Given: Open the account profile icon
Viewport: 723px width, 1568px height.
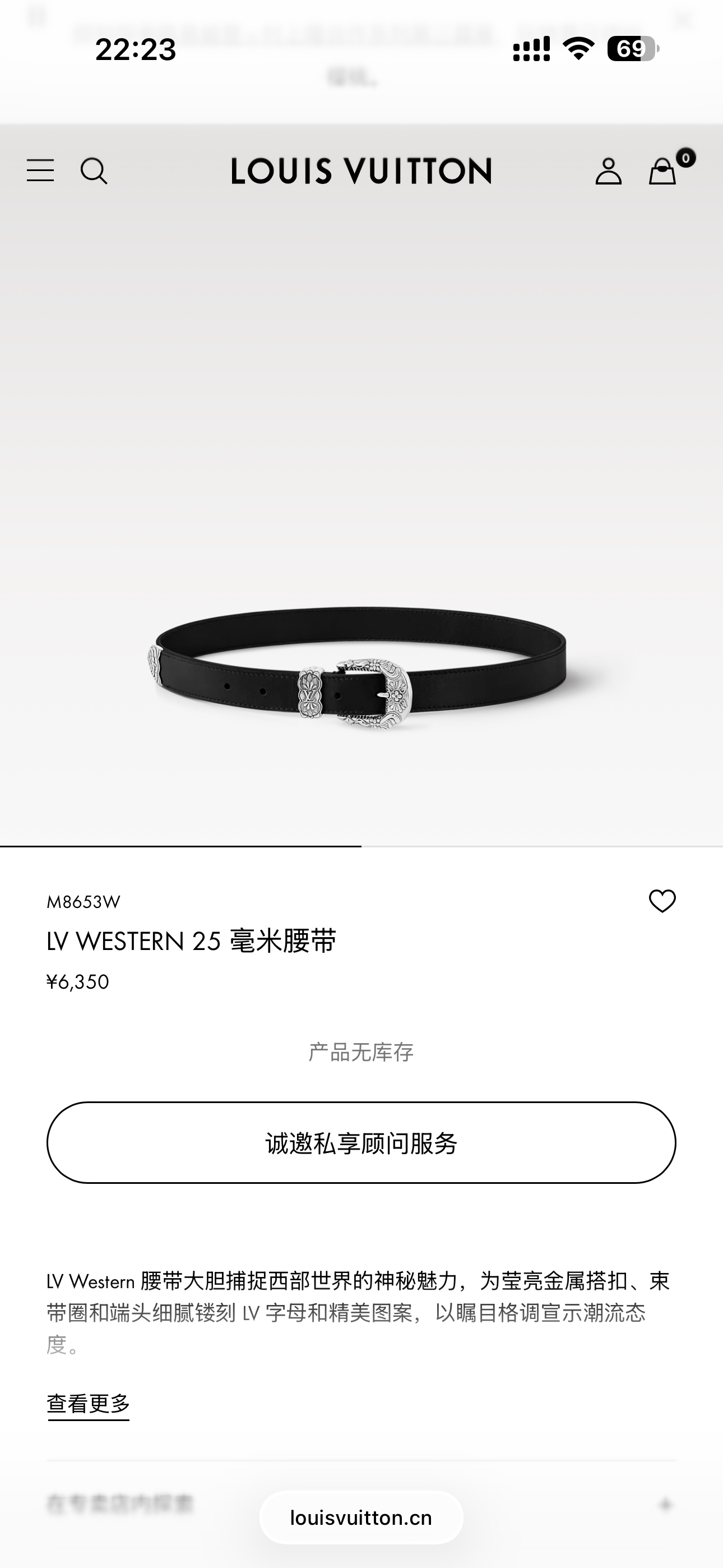Looking at the screenshot, I should click(608, 171).
